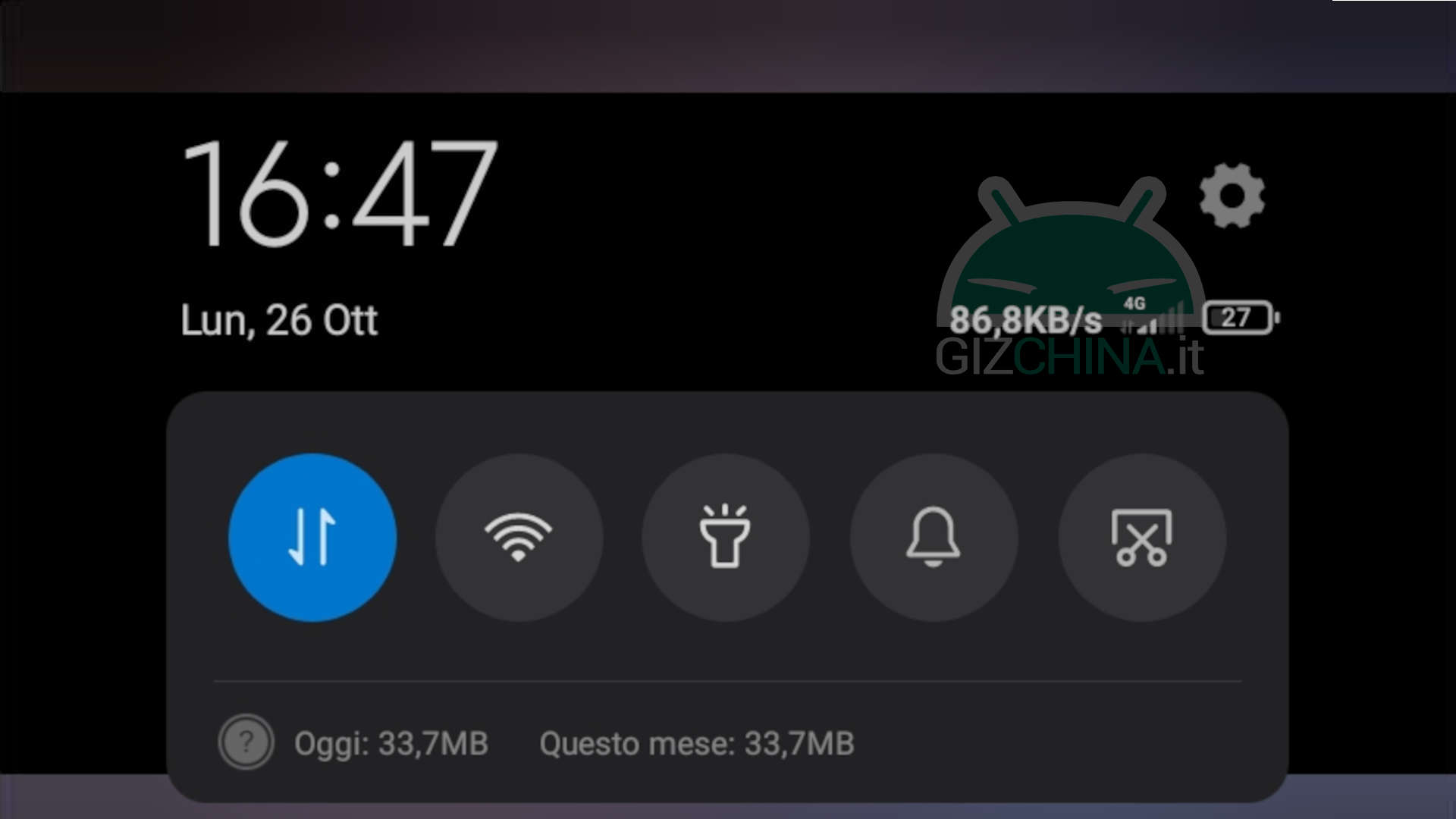Turn off mobile data toggle
Image resolution: width=1456 pixels, height=819 pixels.
click(x=312, y=537)
